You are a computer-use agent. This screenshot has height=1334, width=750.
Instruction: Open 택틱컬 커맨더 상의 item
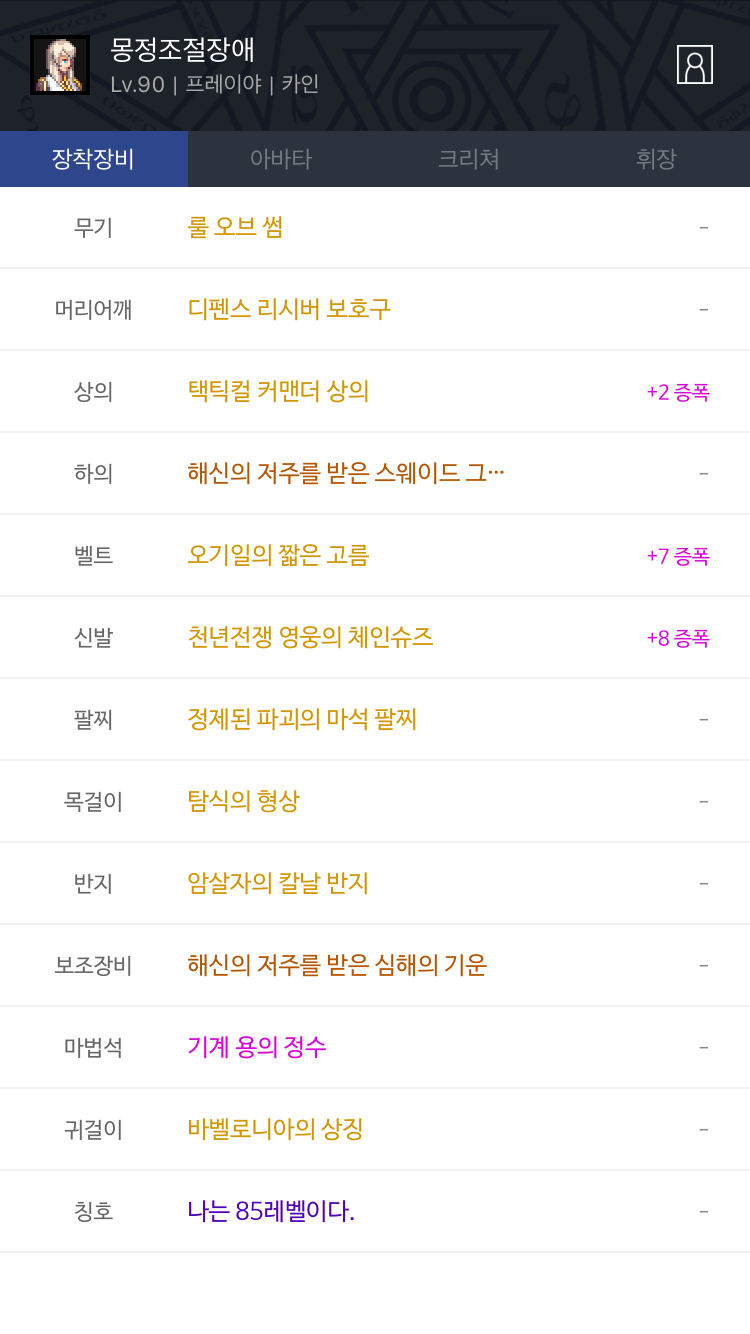[x=375, y=392]
